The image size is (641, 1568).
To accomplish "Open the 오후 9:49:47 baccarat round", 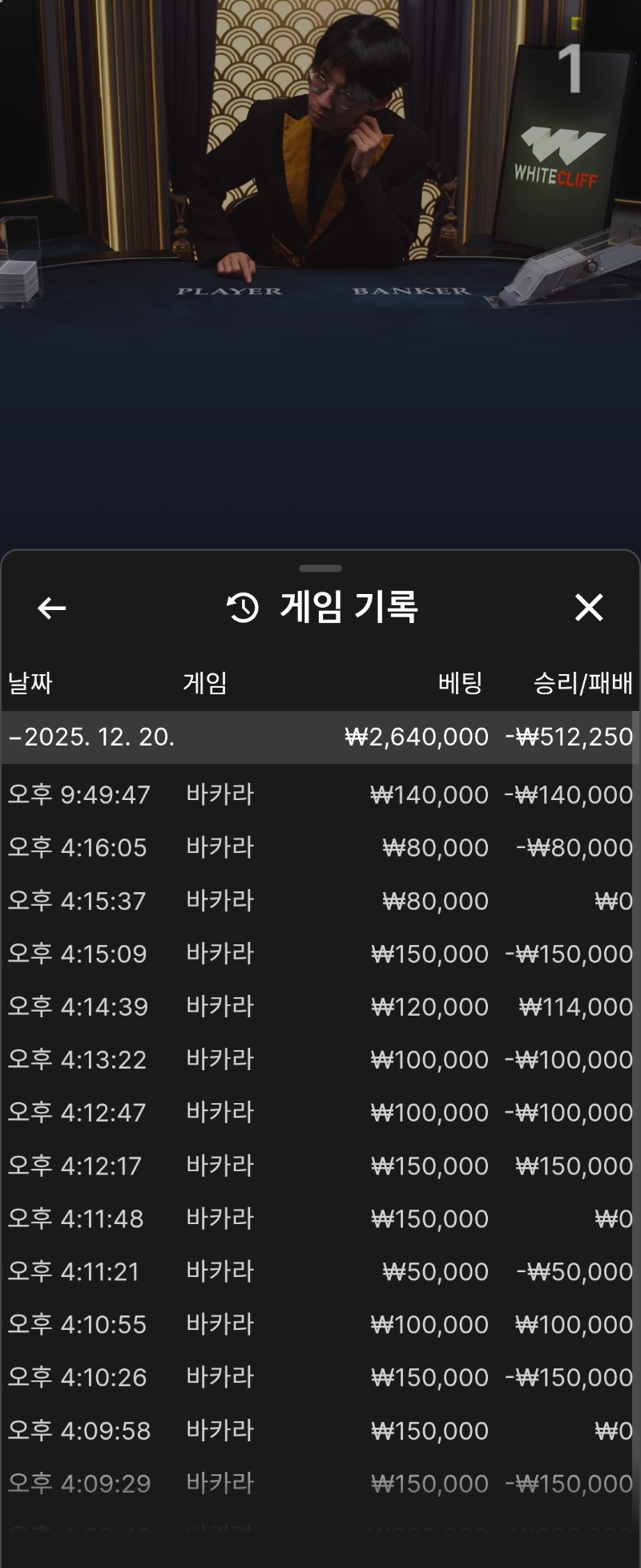I will (320, 794).
